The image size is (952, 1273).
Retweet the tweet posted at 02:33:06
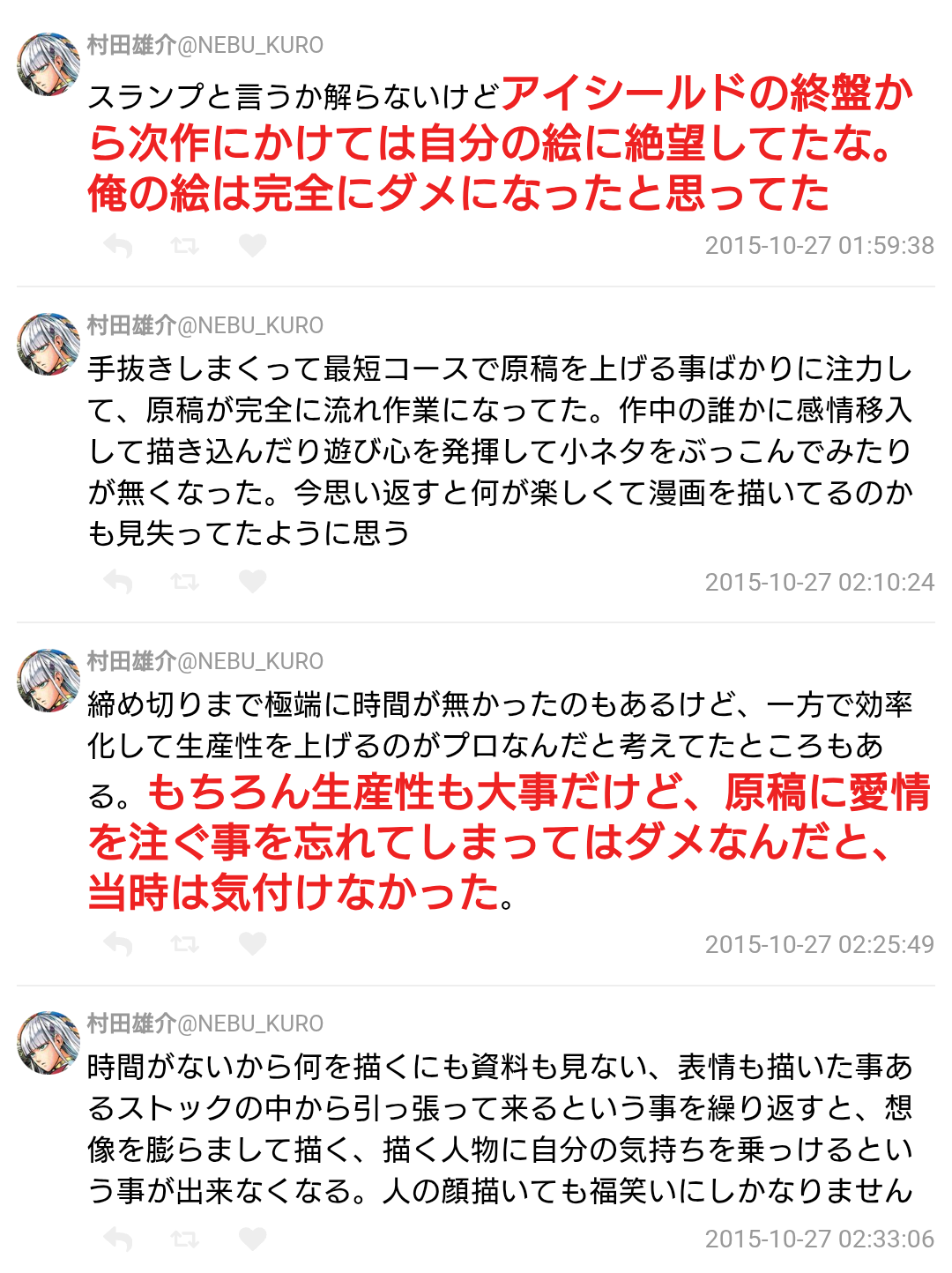pos(184,1239)
